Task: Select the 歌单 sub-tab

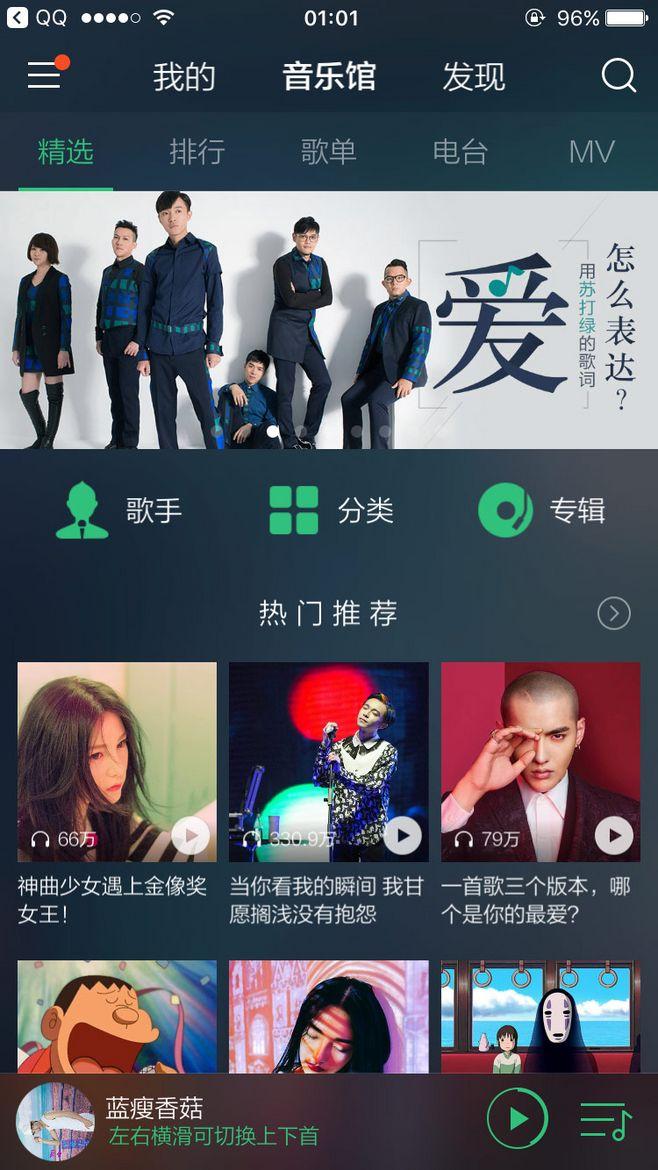Action: 328,152
